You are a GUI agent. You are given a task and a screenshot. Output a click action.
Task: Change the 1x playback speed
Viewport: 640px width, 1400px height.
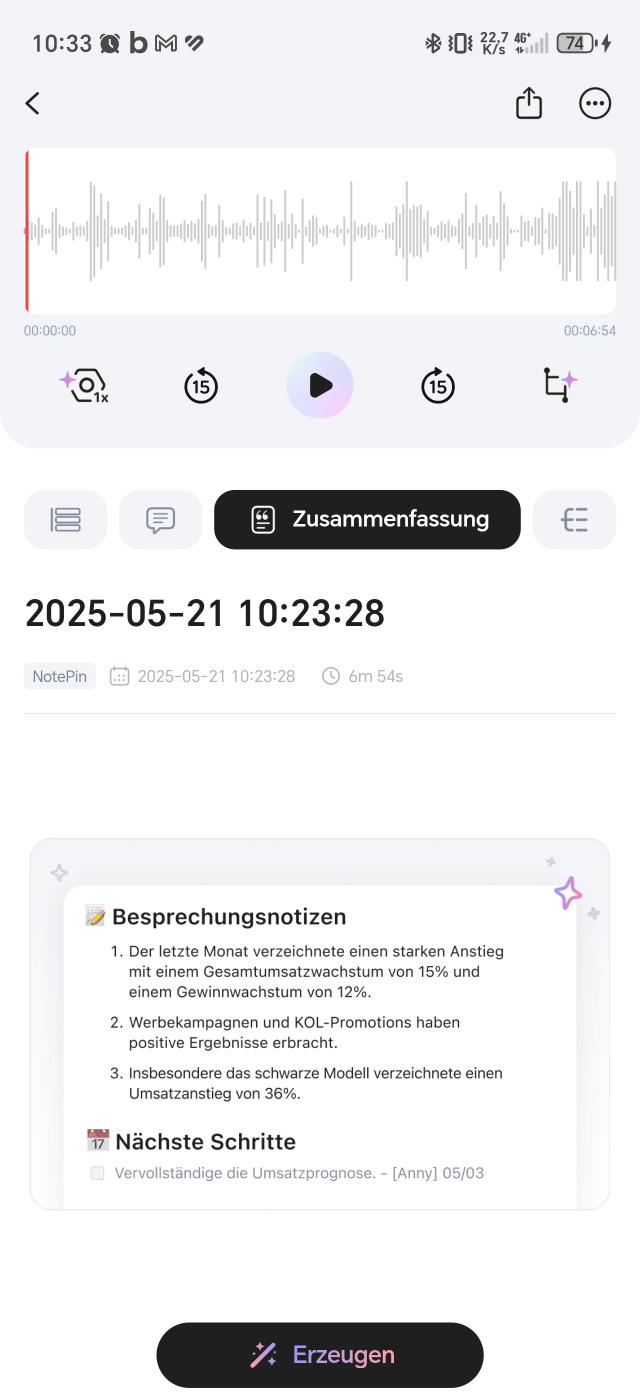[84, 385]
